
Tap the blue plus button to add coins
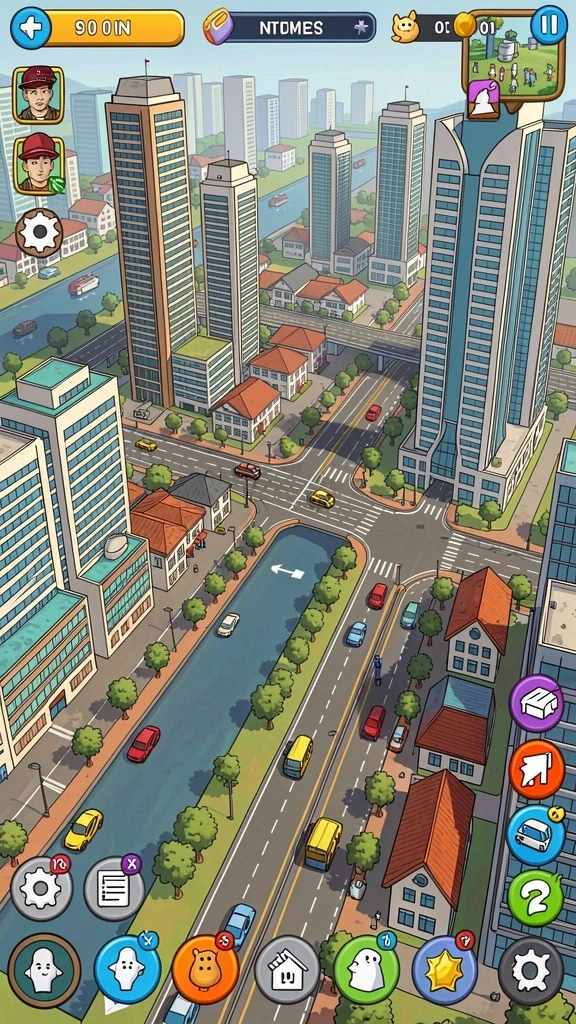(31, 28)
